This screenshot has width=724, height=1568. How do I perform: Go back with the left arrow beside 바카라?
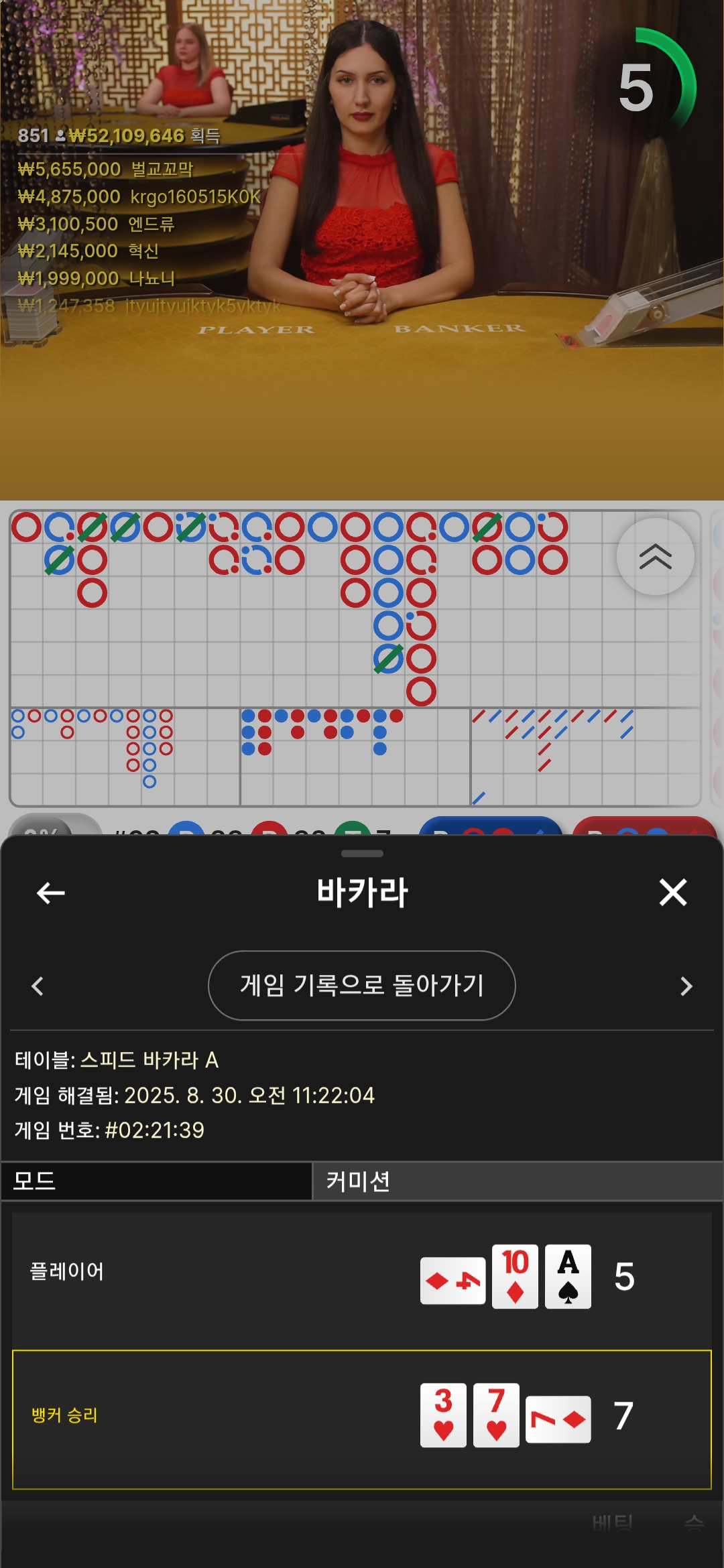pos(50,893)
